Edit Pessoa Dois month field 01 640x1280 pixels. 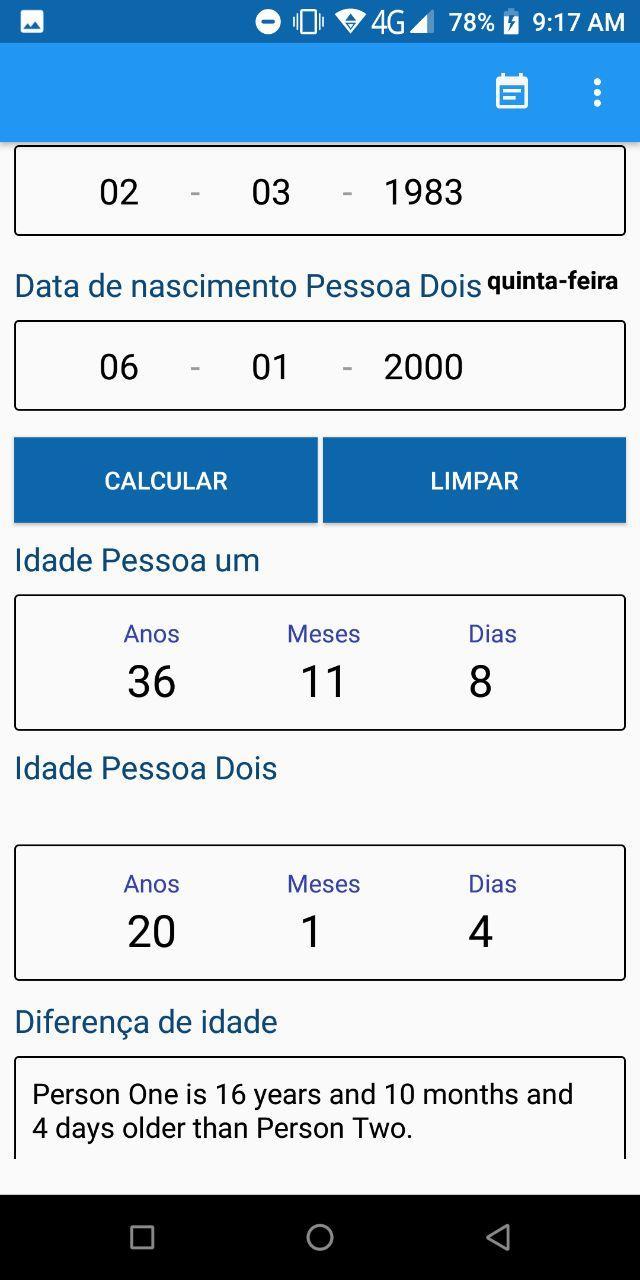click(x=271, y=366)
